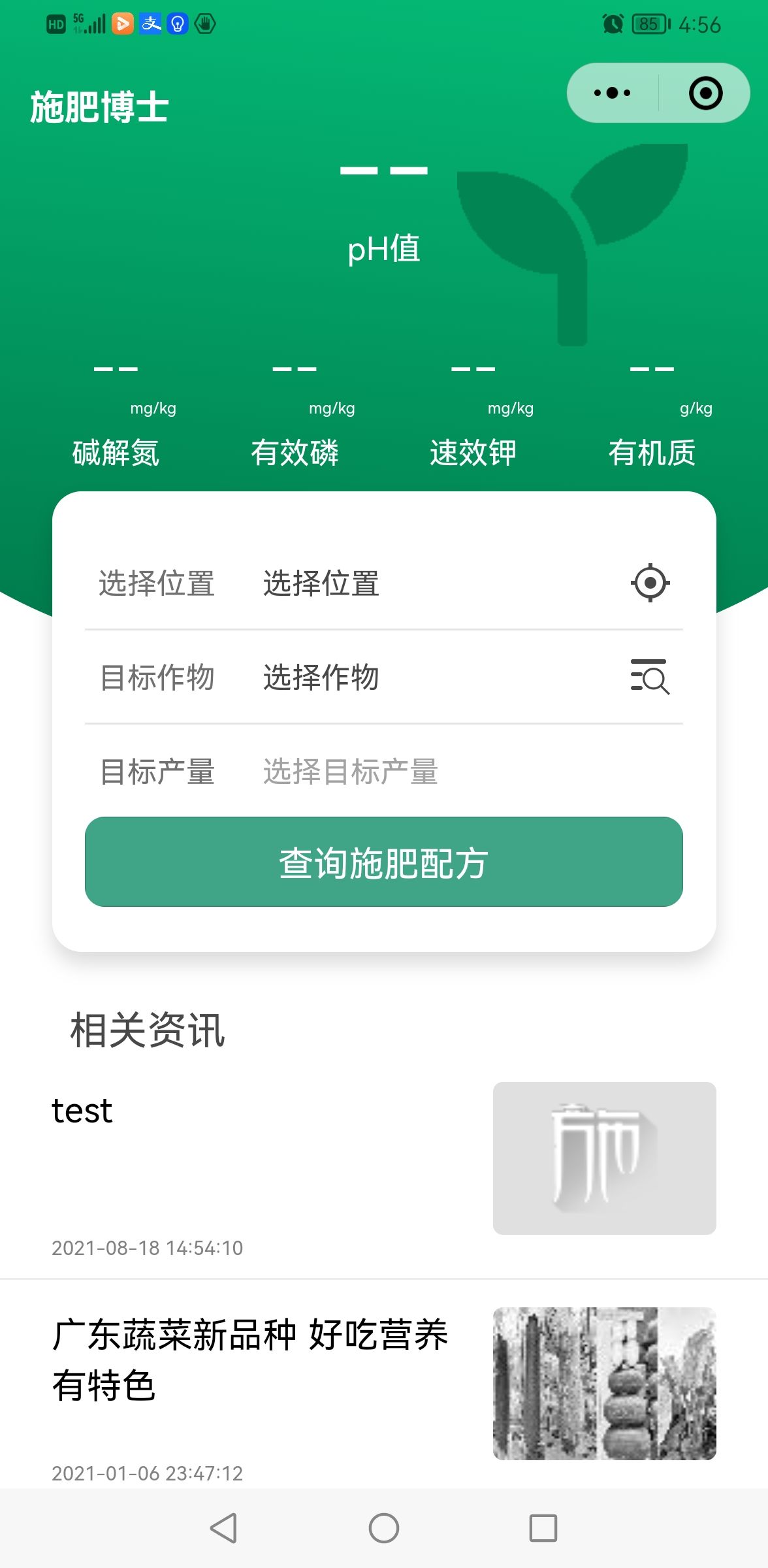This screenshot has width=768, height=1568.
Task: Go back using system back button
Action: [223, 1528]
